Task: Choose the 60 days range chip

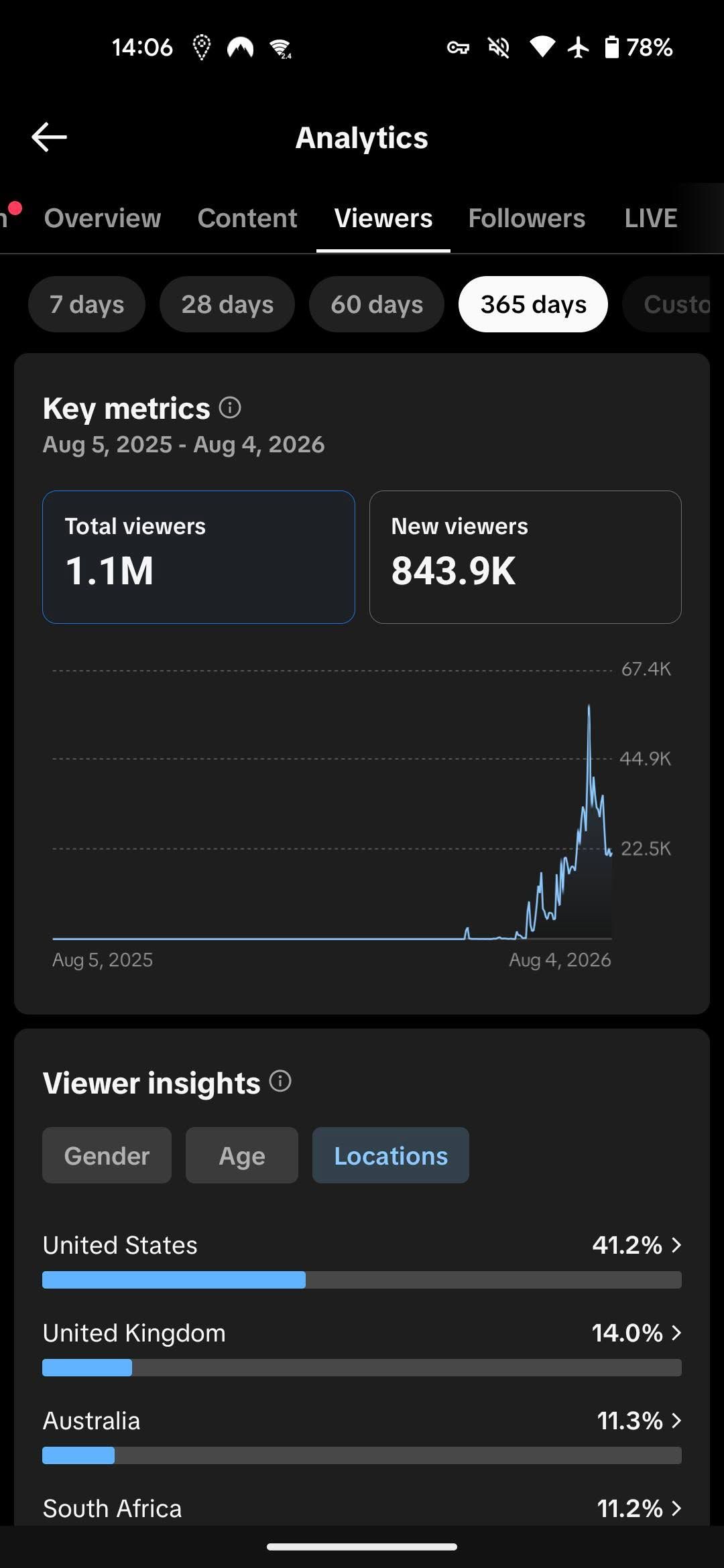Action: (x=377, y=304)
